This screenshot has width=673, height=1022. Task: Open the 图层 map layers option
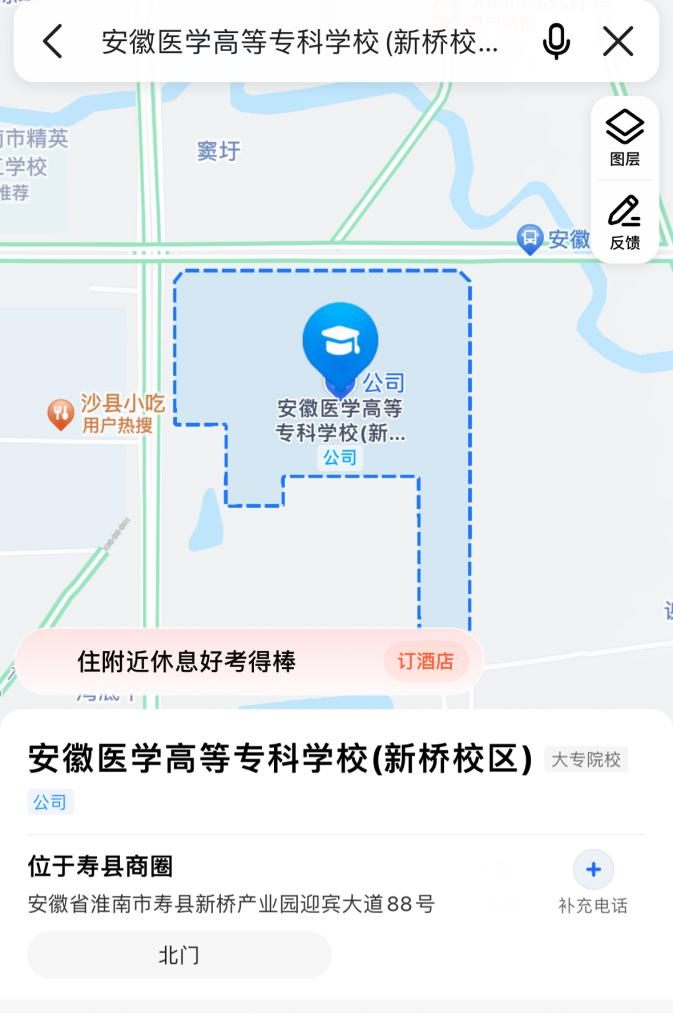coord(625,138)
